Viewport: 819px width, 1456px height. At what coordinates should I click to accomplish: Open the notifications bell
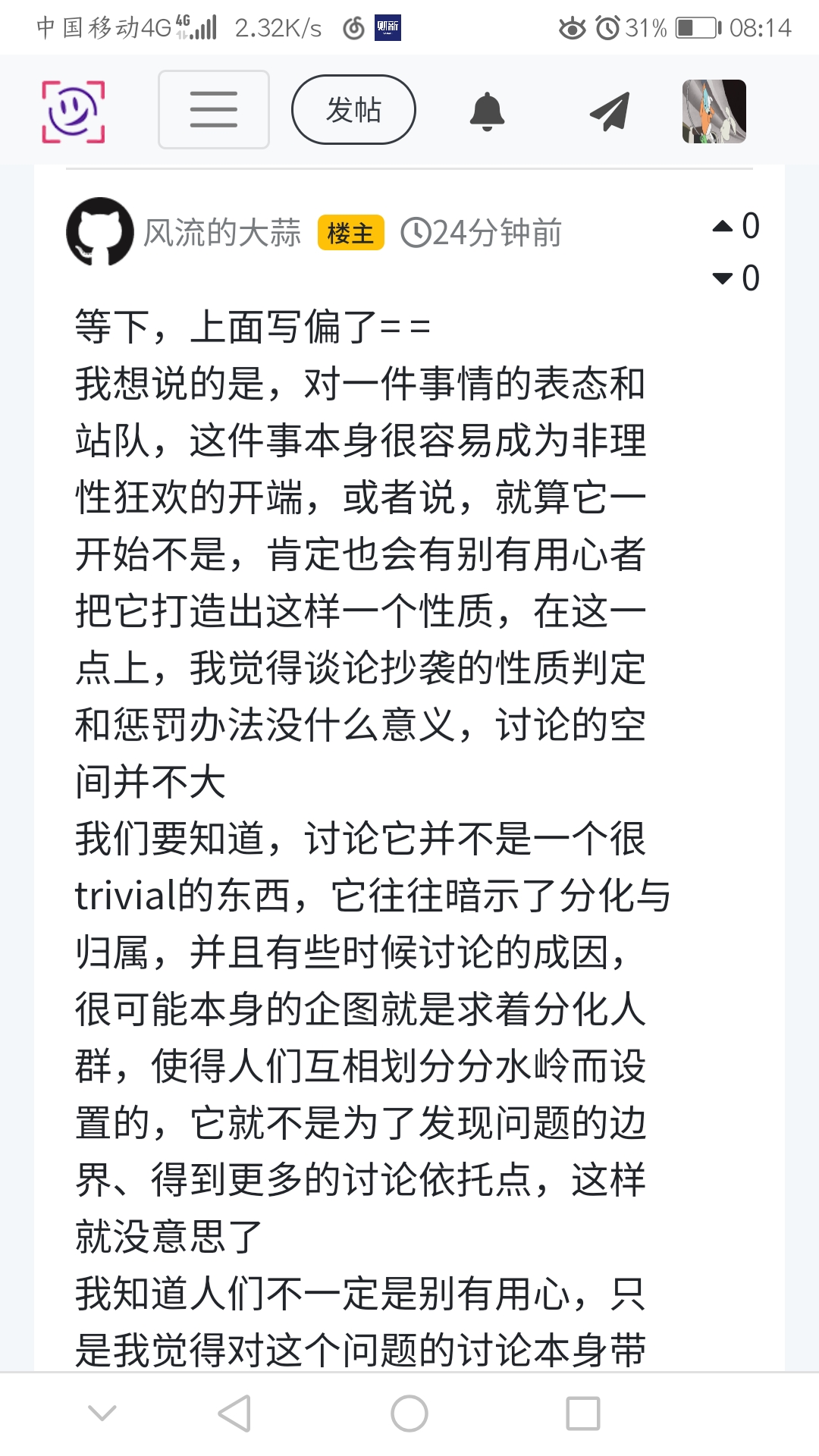487,111
